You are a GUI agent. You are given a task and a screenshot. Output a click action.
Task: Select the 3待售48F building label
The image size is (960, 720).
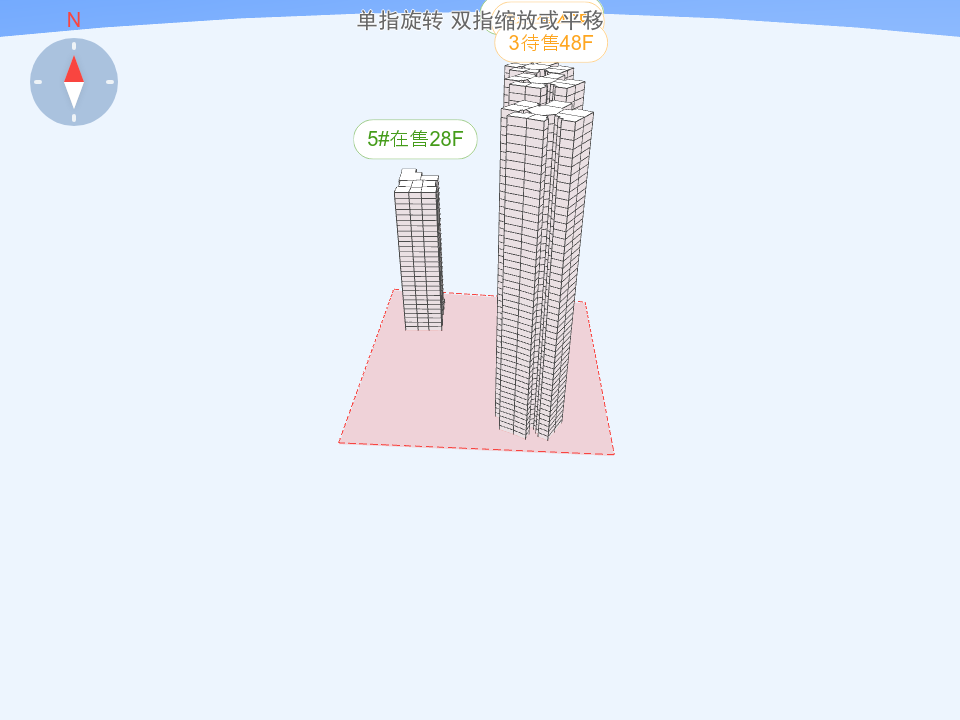(x=551, y=44)
